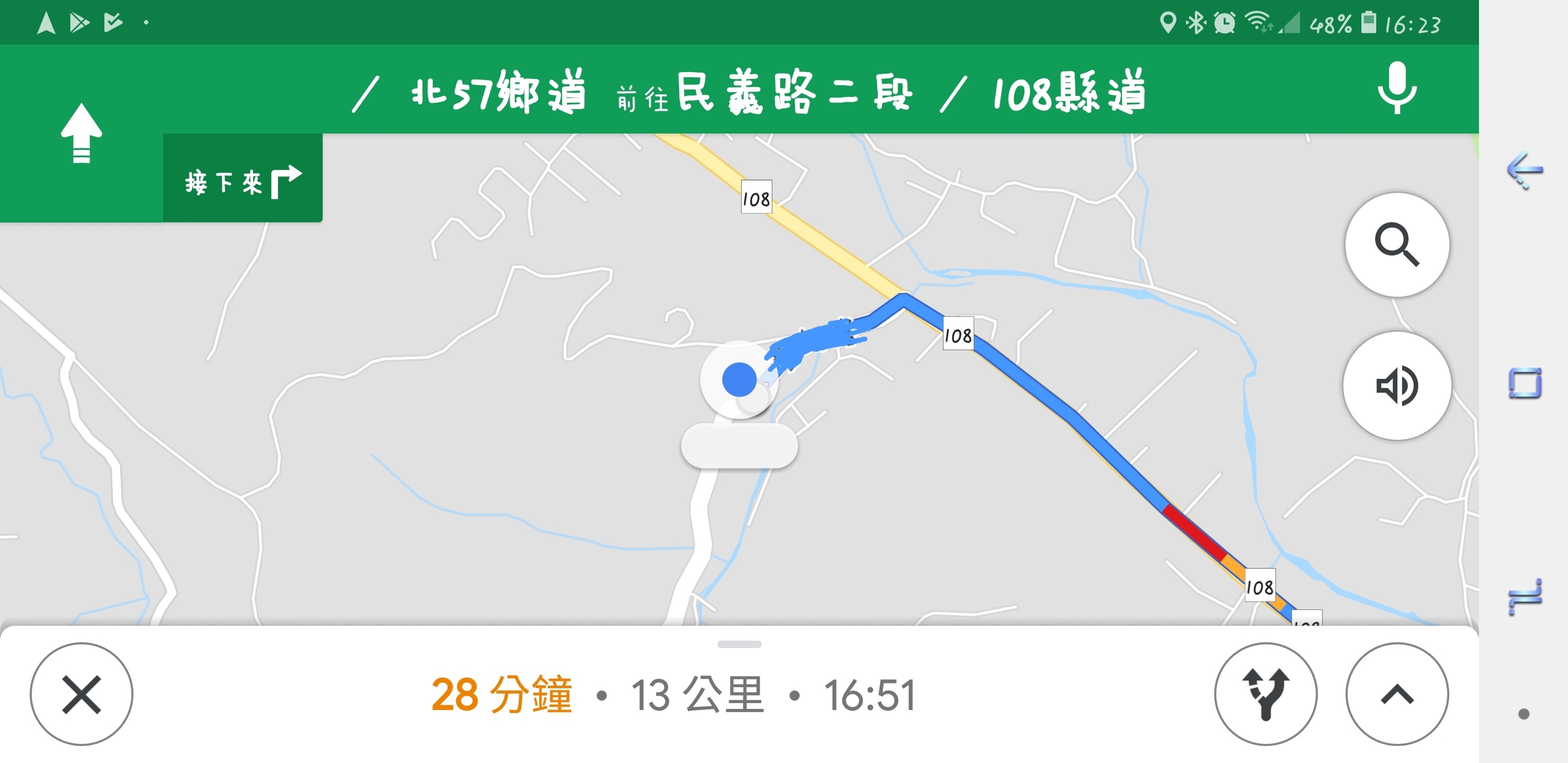Tap the green direction banner for steps
The image size is (1568, 763).
749,91
